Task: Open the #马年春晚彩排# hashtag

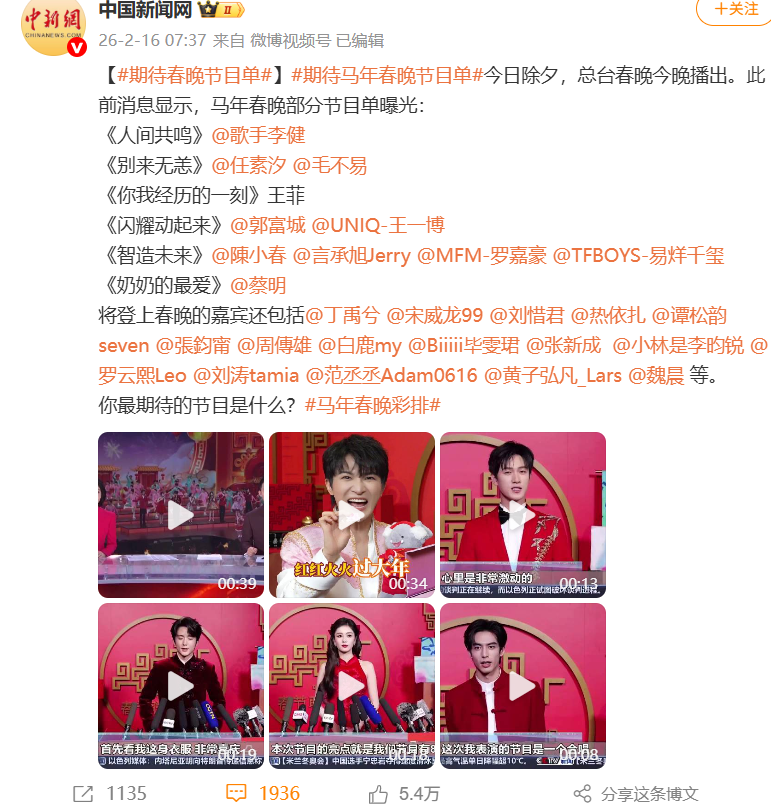Action: pos(372,405)
